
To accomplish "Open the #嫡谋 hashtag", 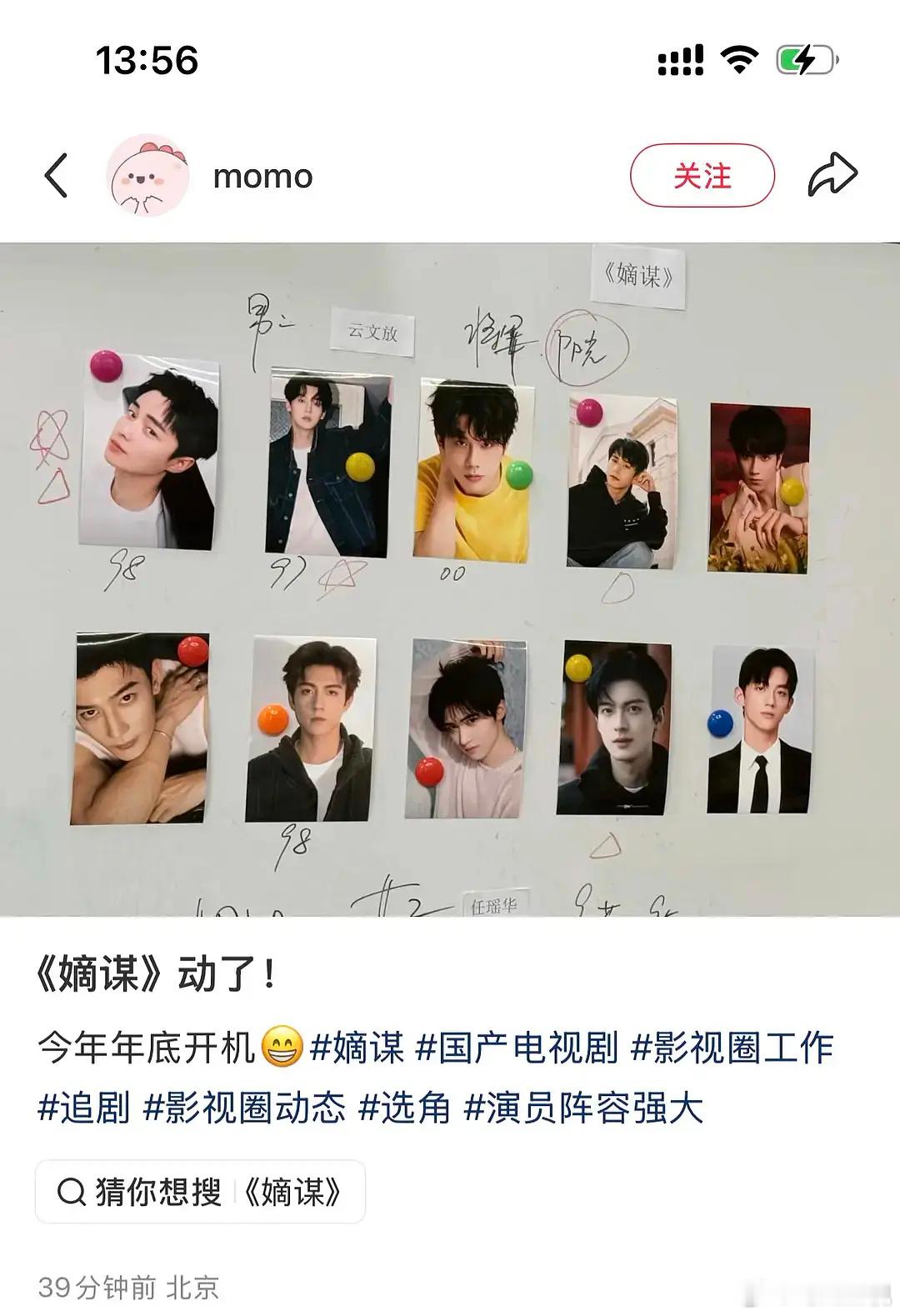I will pos(357,1048).
